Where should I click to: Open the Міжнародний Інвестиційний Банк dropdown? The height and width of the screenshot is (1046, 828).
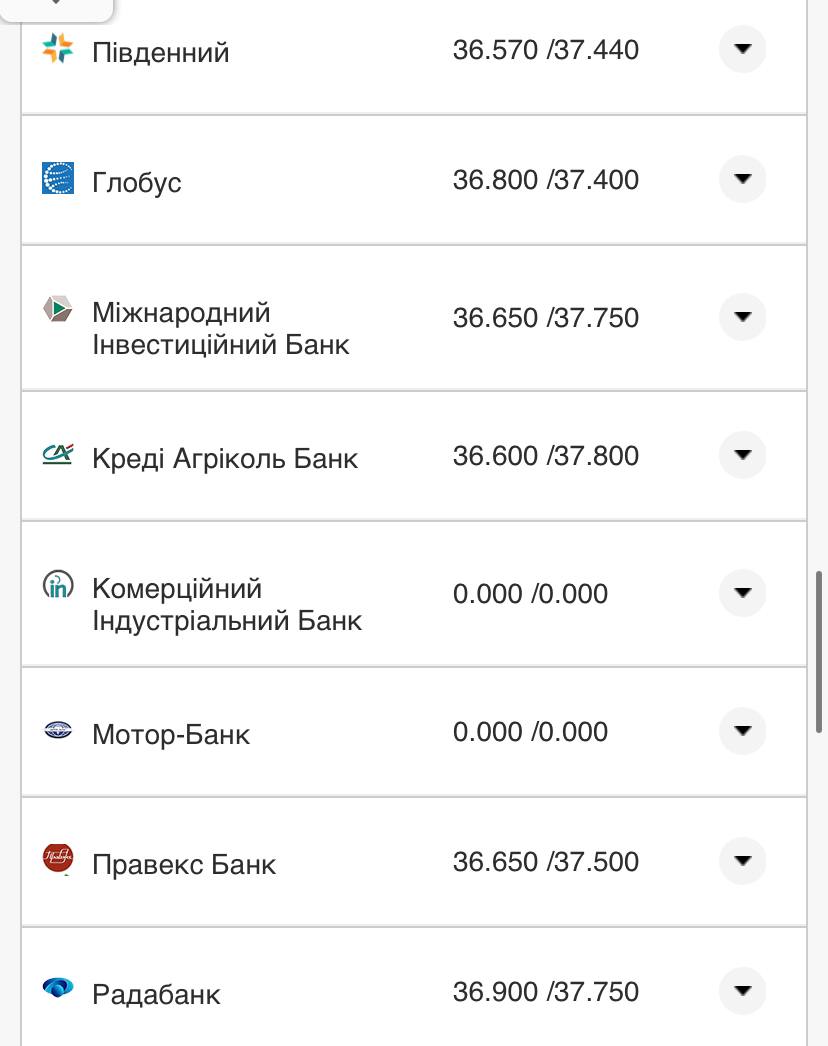[741, 316]
